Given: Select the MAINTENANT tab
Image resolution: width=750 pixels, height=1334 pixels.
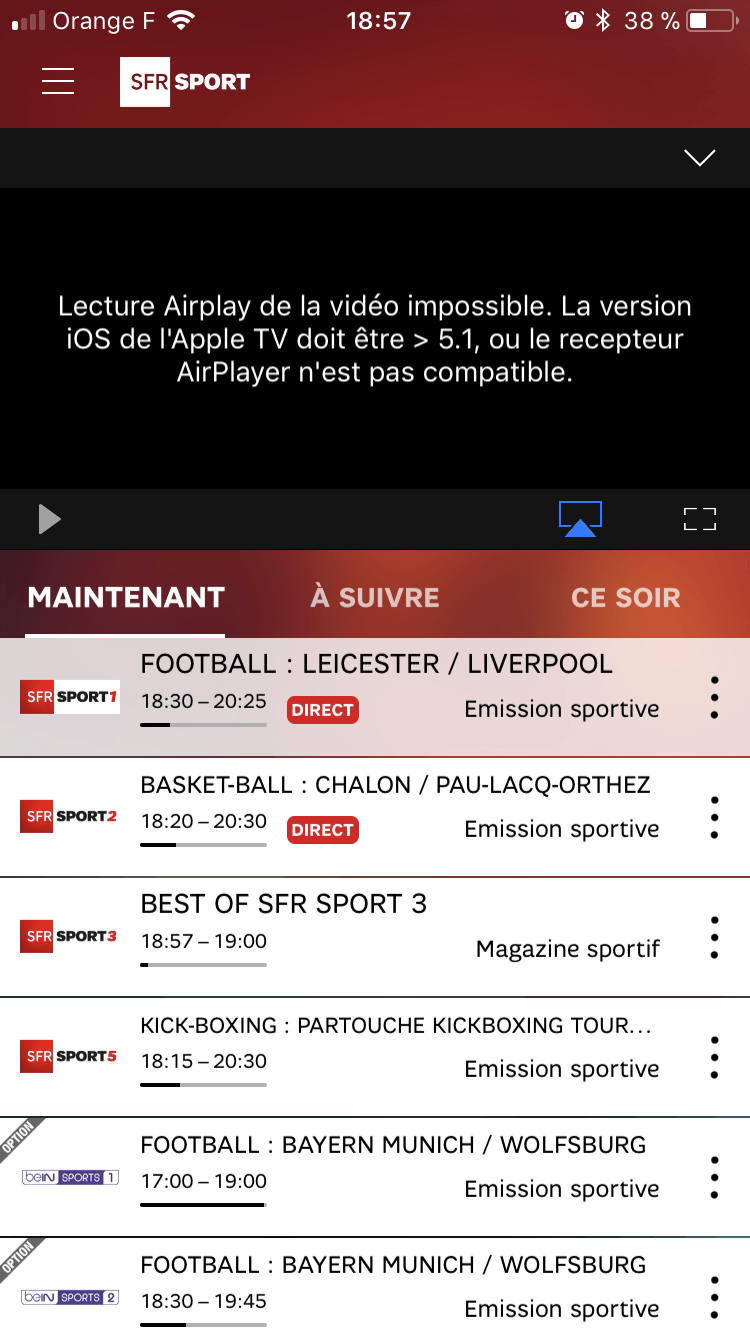Looking at the screenshot, I should (126, 597).
